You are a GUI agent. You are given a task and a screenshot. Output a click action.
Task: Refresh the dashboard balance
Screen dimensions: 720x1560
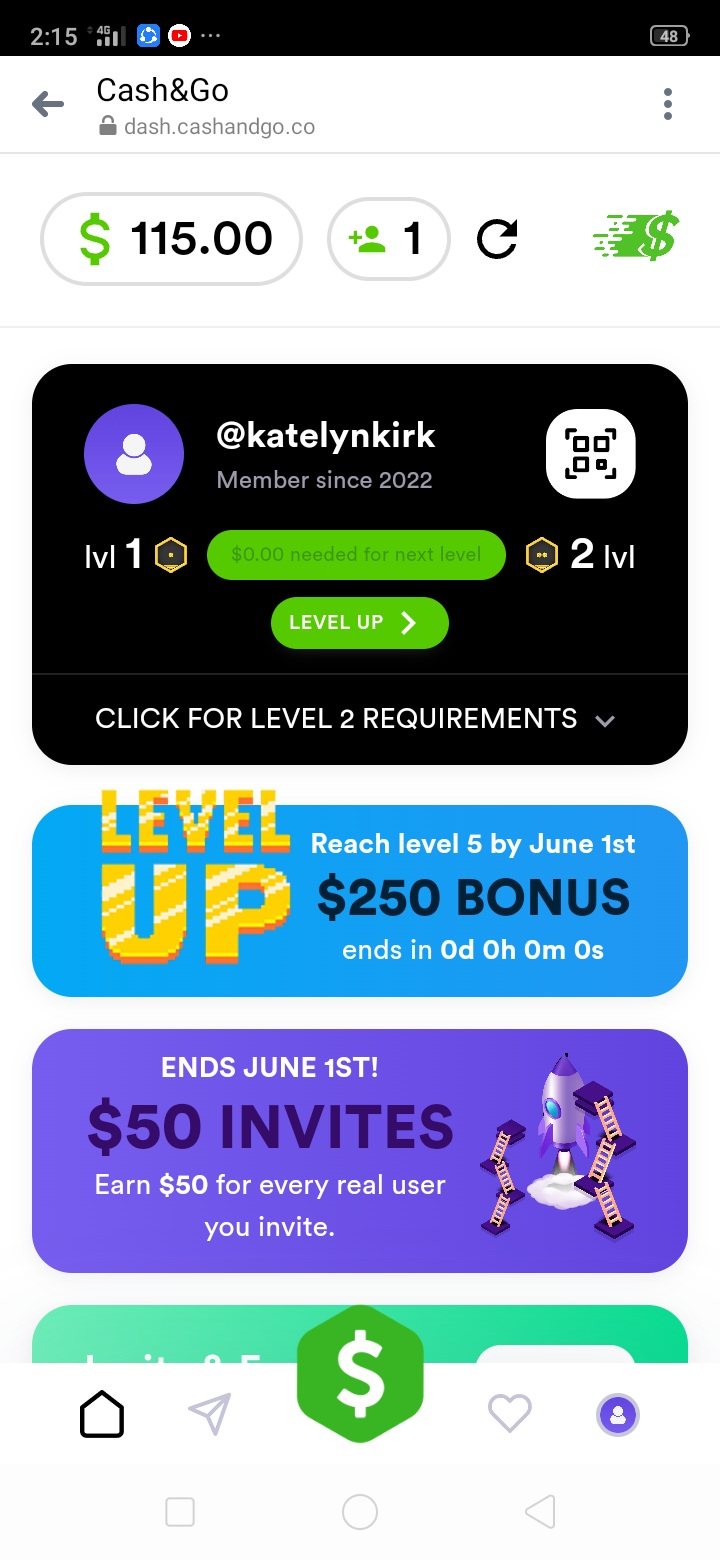[497, 239]
